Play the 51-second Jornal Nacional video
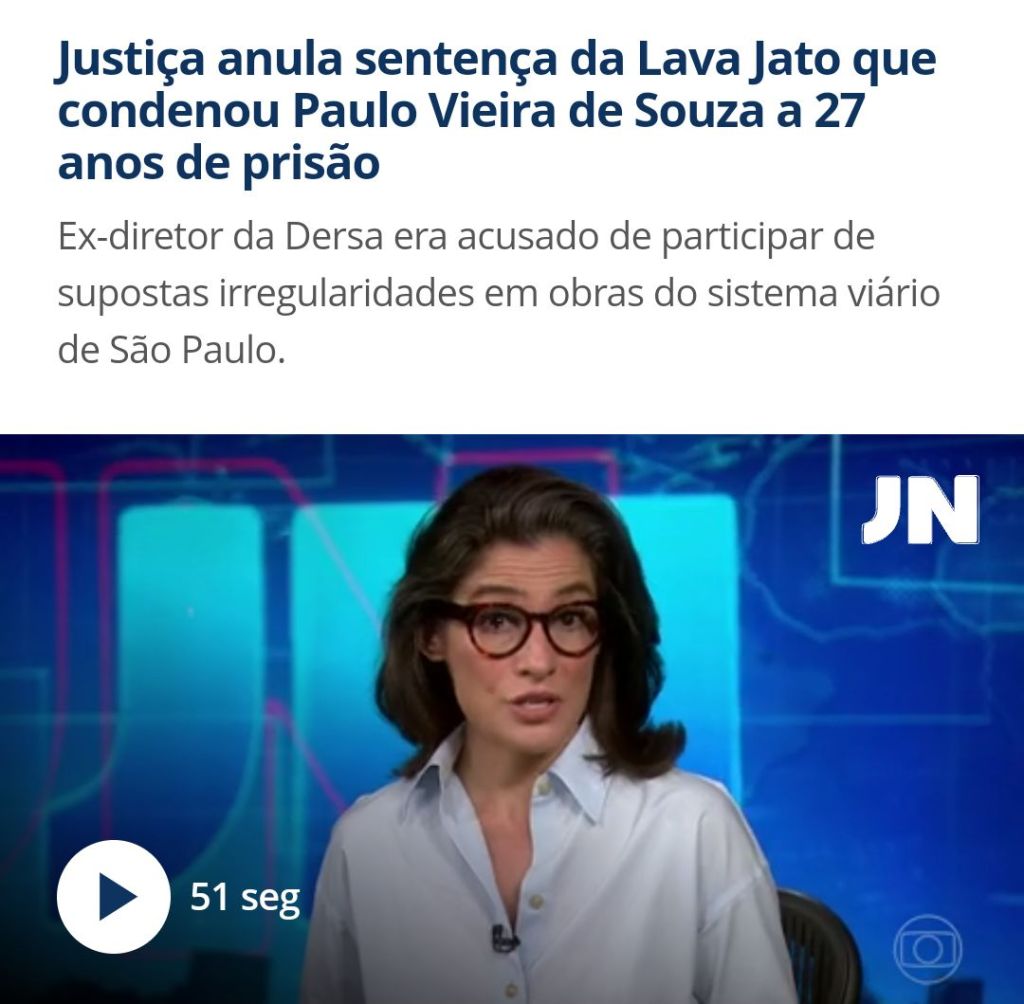Viewport: 1024px width, 1004px height. click(x=113, y=895)
